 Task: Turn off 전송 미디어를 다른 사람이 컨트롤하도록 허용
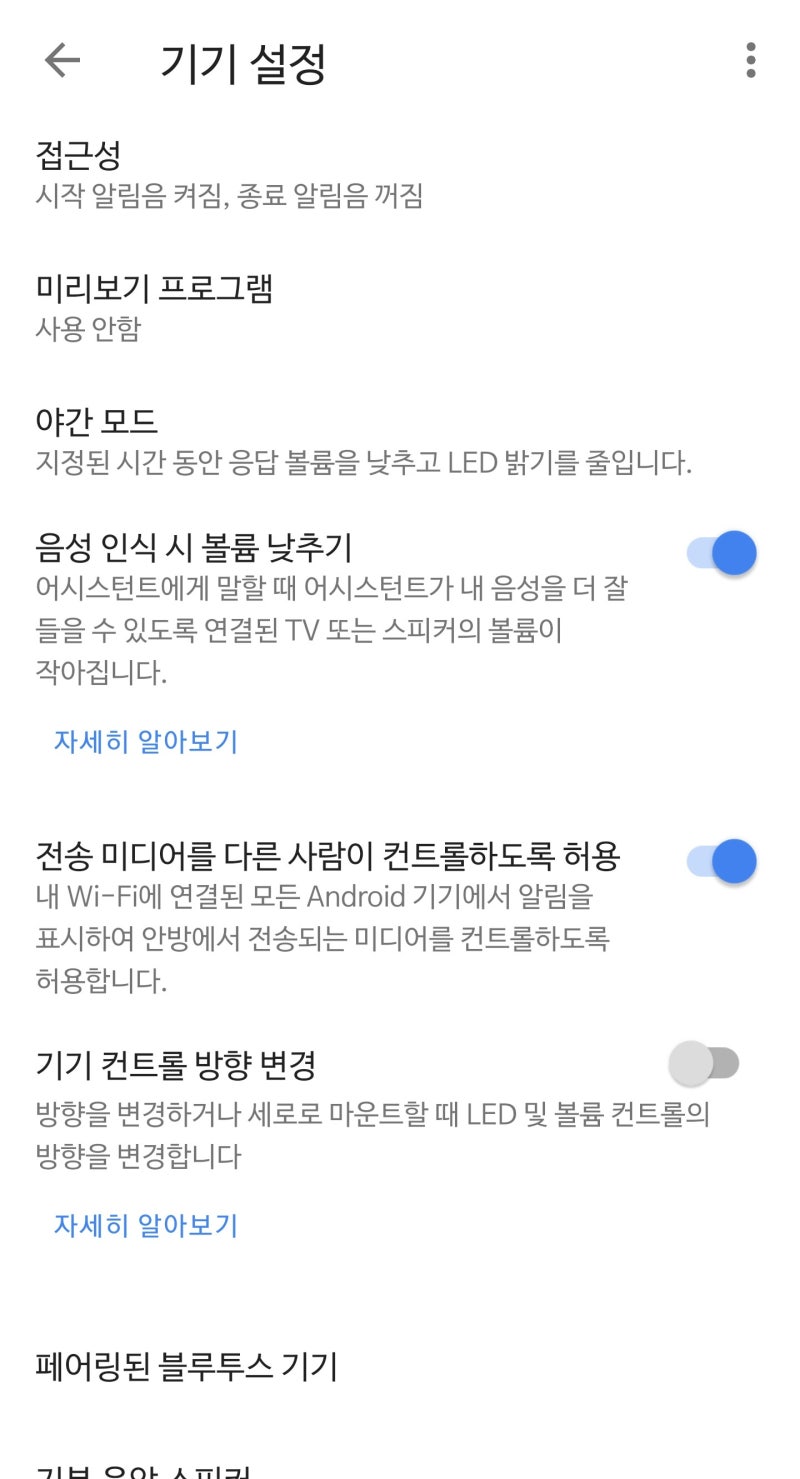[x=721, y=862]
